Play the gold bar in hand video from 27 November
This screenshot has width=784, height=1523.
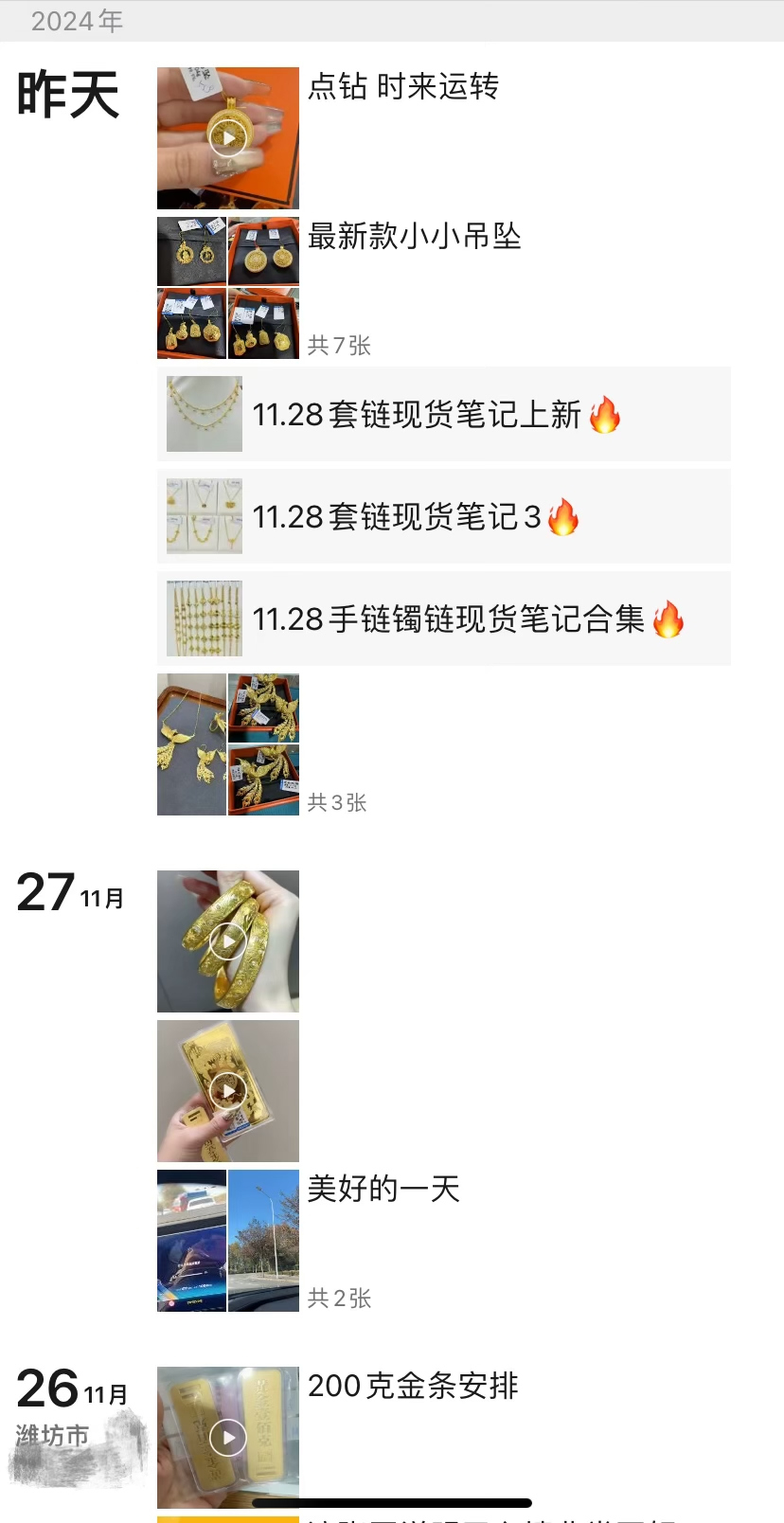(228, 1091)
